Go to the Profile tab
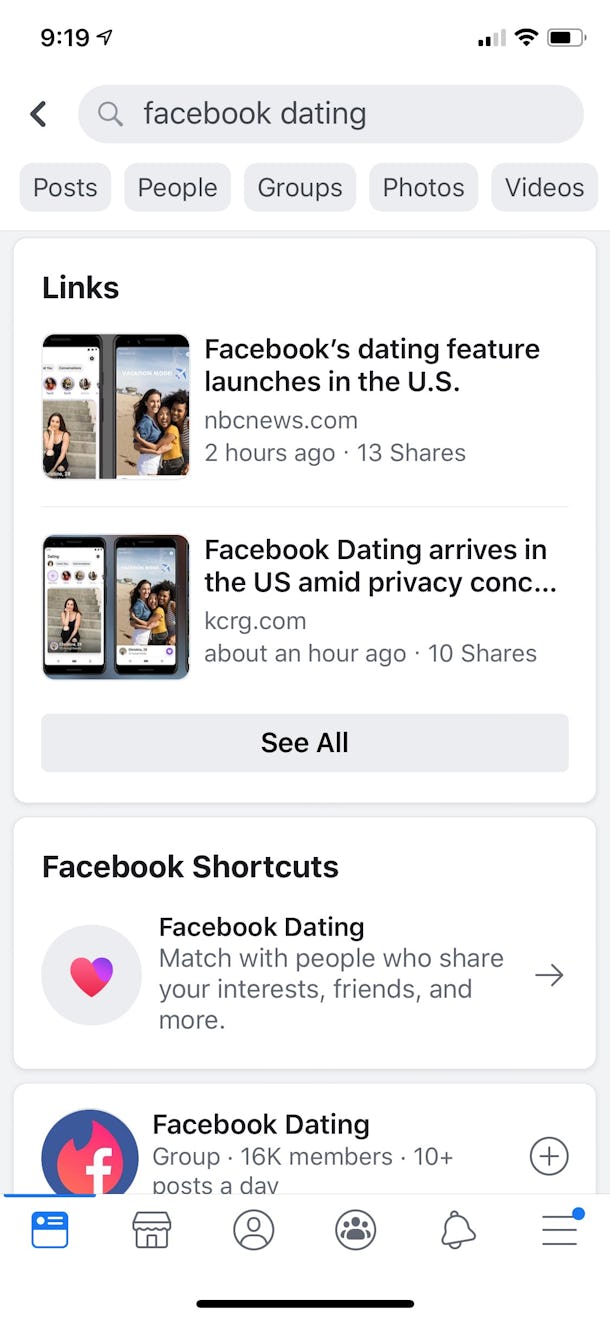This screenshot has height=1321, width=610. (254, 1230)
